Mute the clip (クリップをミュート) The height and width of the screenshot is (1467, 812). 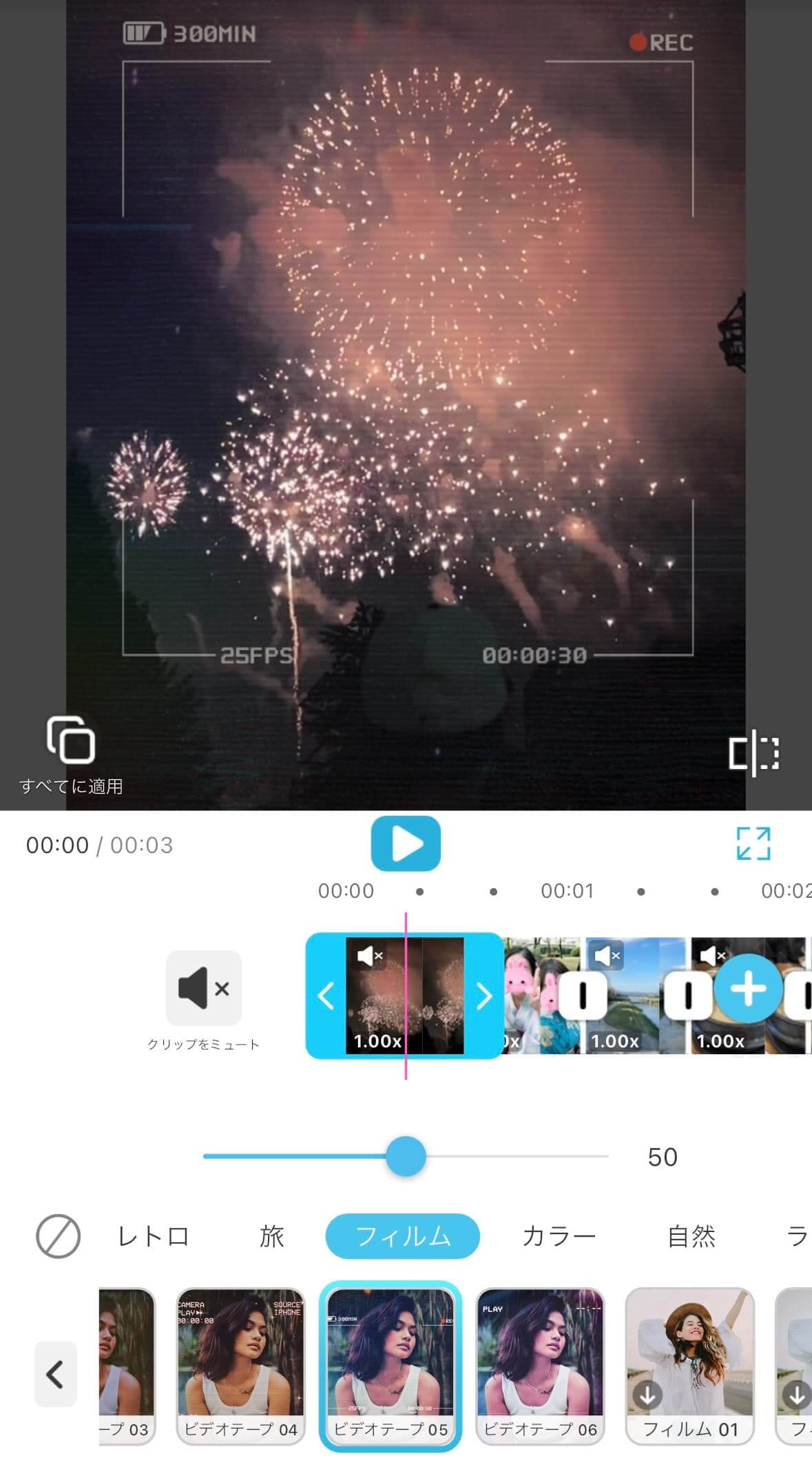[204, 989]
